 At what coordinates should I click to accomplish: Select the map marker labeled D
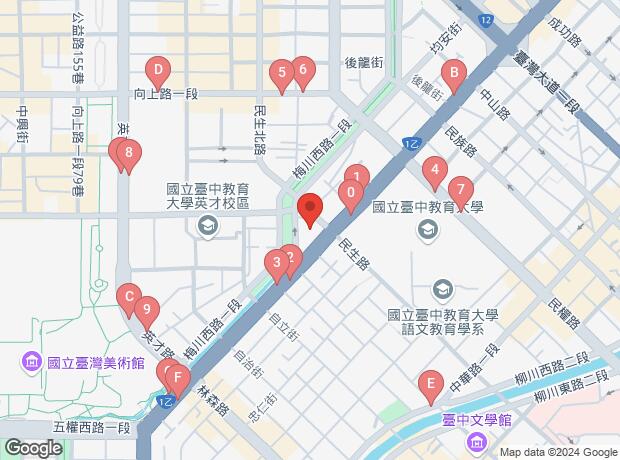pyautogui.click(x=157, y=71)
